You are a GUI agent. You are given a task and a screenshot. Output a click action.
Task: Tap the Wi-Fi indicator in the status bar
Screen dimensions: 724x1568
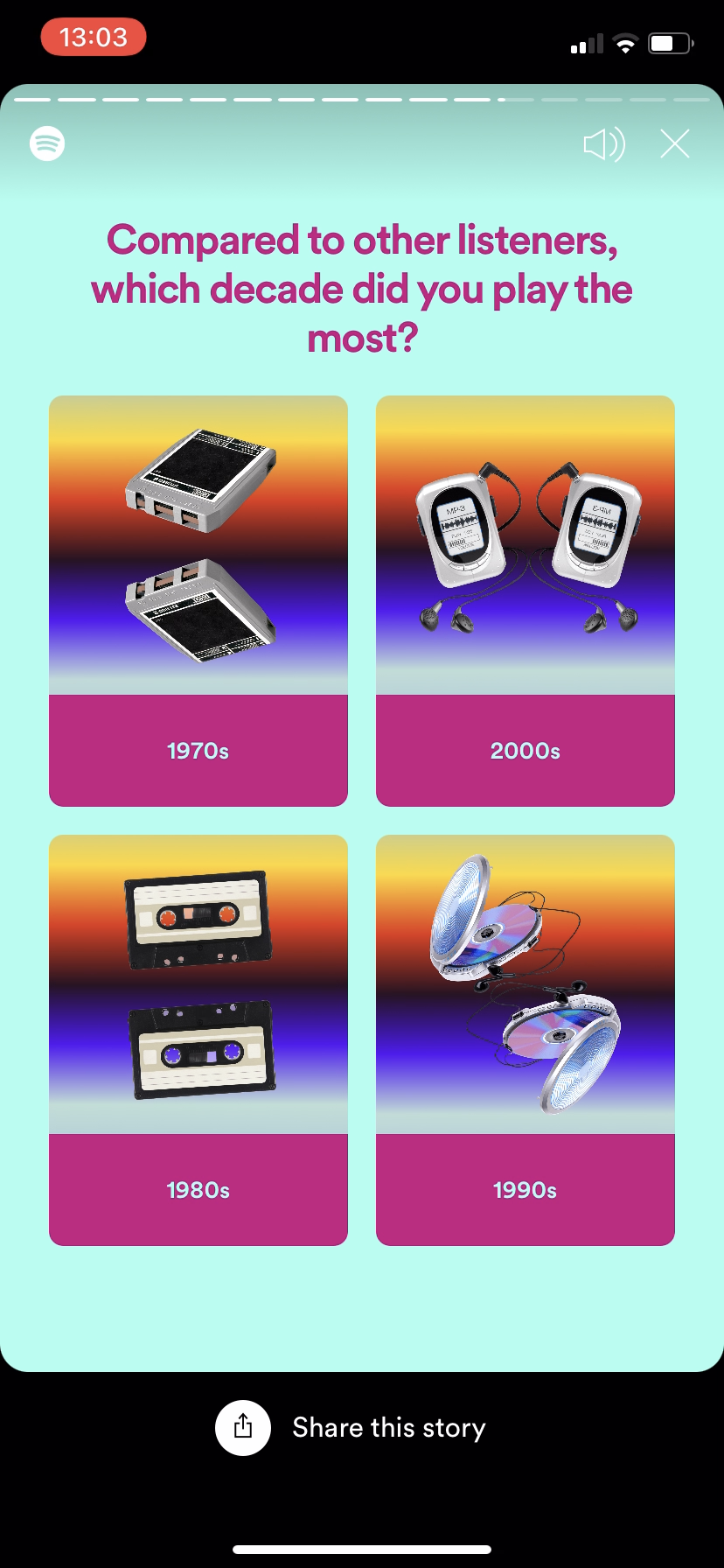point(624,41)
